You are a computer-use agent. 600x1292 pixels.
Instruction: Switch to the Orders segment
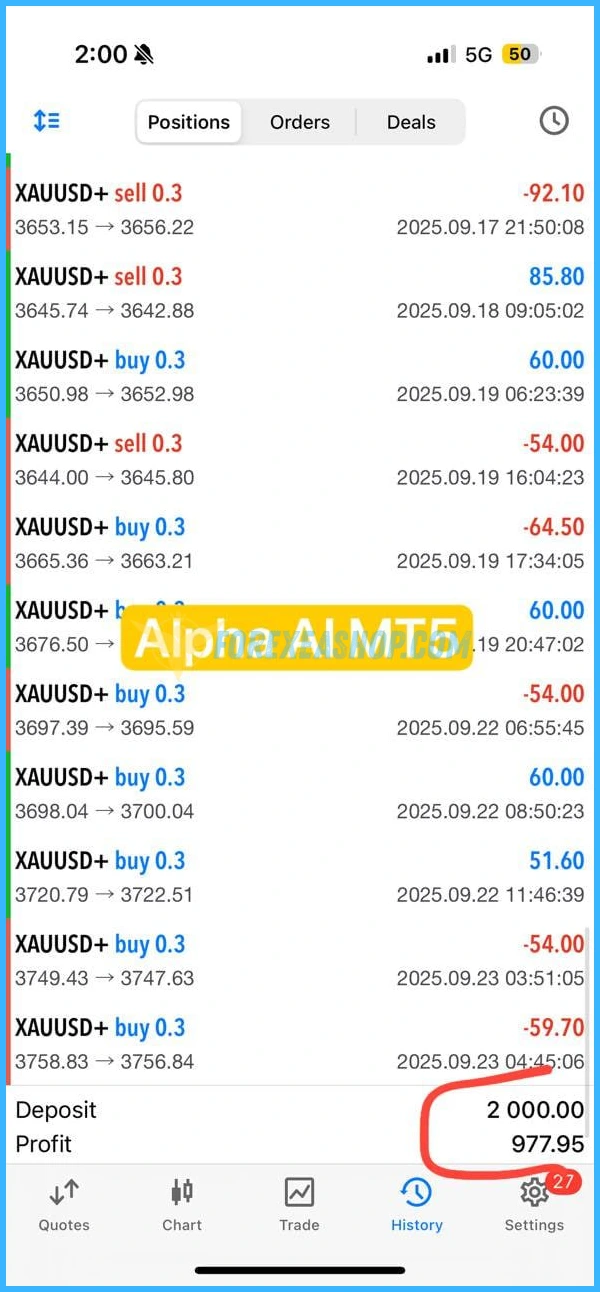(x=300, y=122)
